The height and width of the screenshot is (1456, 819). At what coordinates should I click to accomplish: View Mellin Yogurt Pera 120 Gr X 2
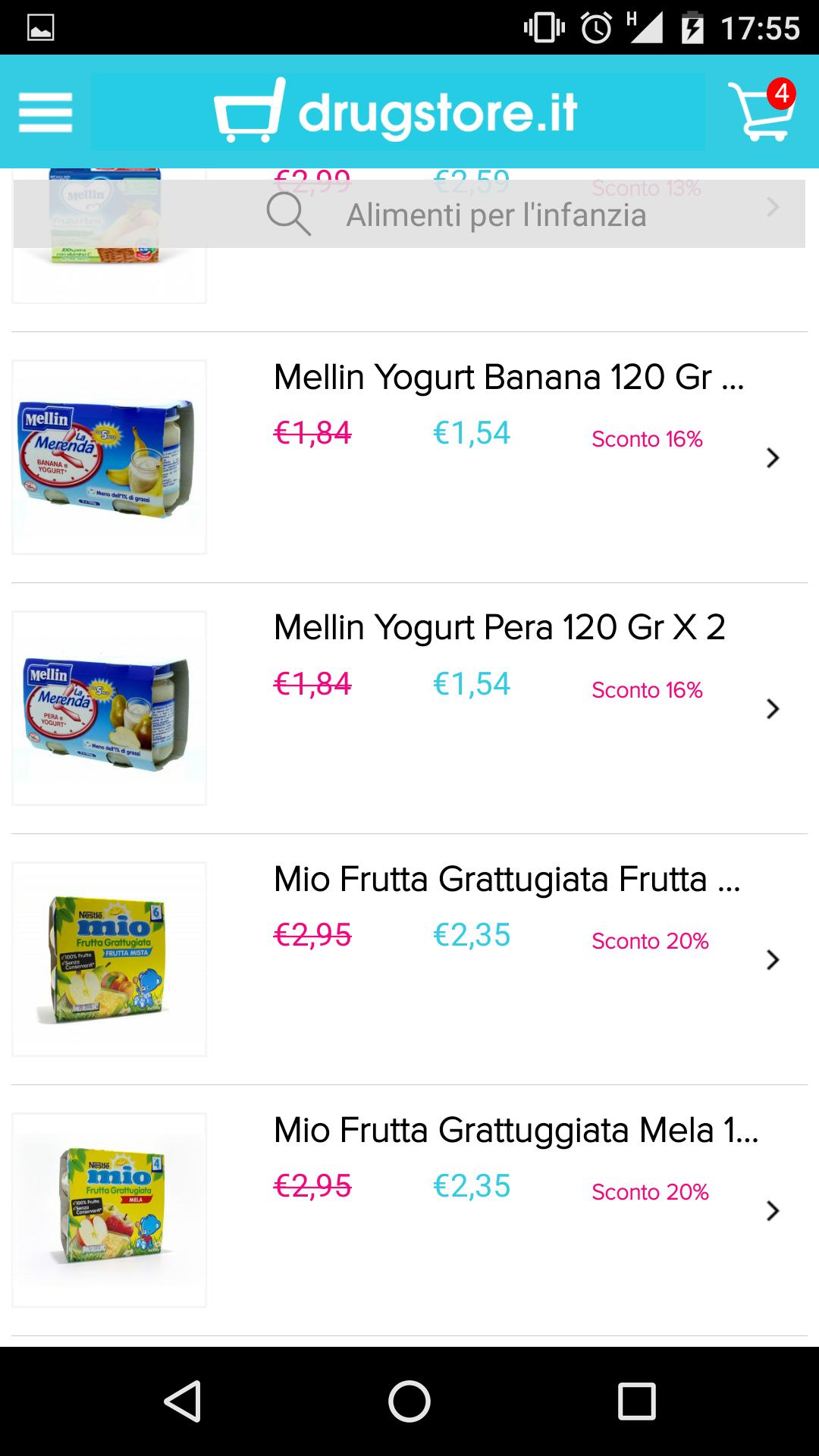[x=499, y=629]
